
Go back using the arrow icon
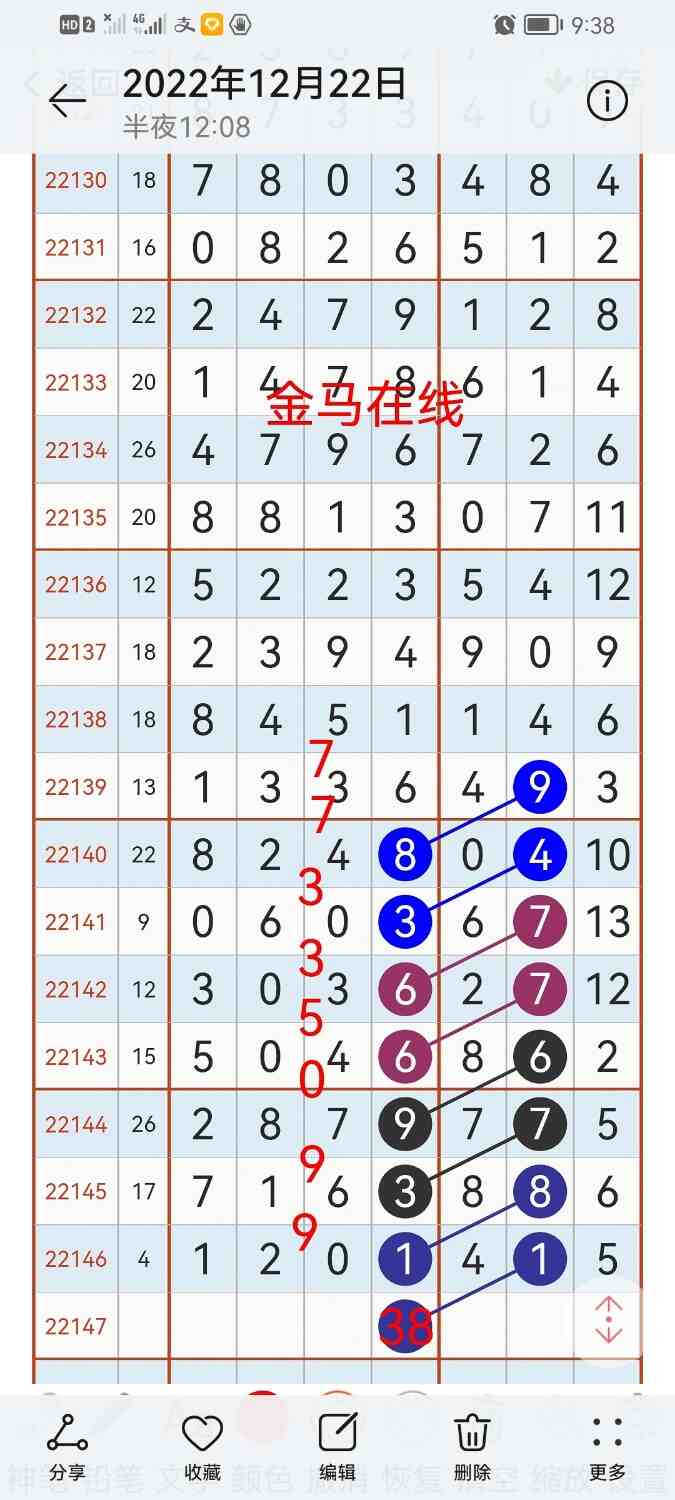[68, 100]
